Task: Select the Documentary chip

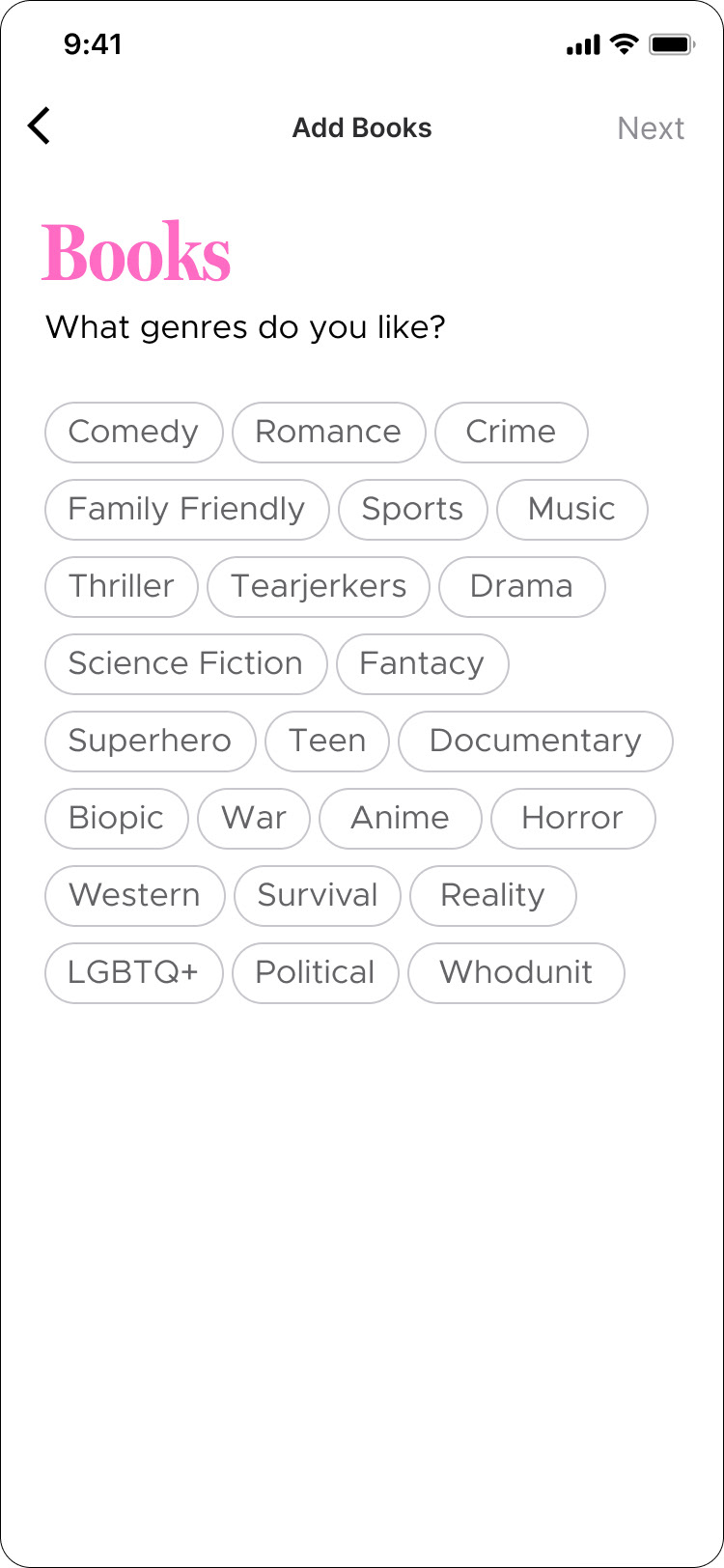Action: point(536,742)
